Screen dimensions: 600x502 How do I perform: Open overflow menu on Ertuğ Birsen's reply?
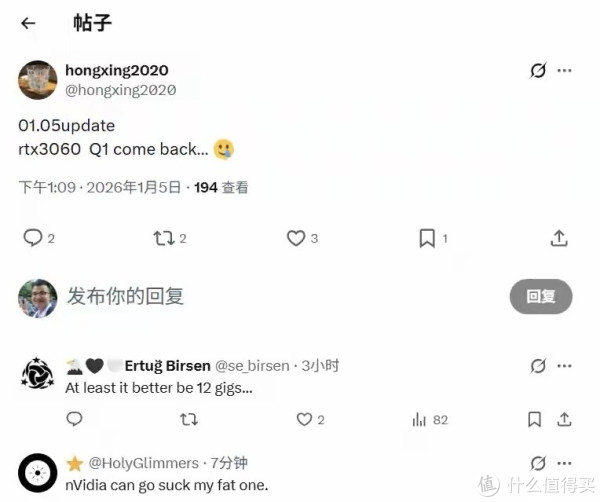[x=565, y=366]
